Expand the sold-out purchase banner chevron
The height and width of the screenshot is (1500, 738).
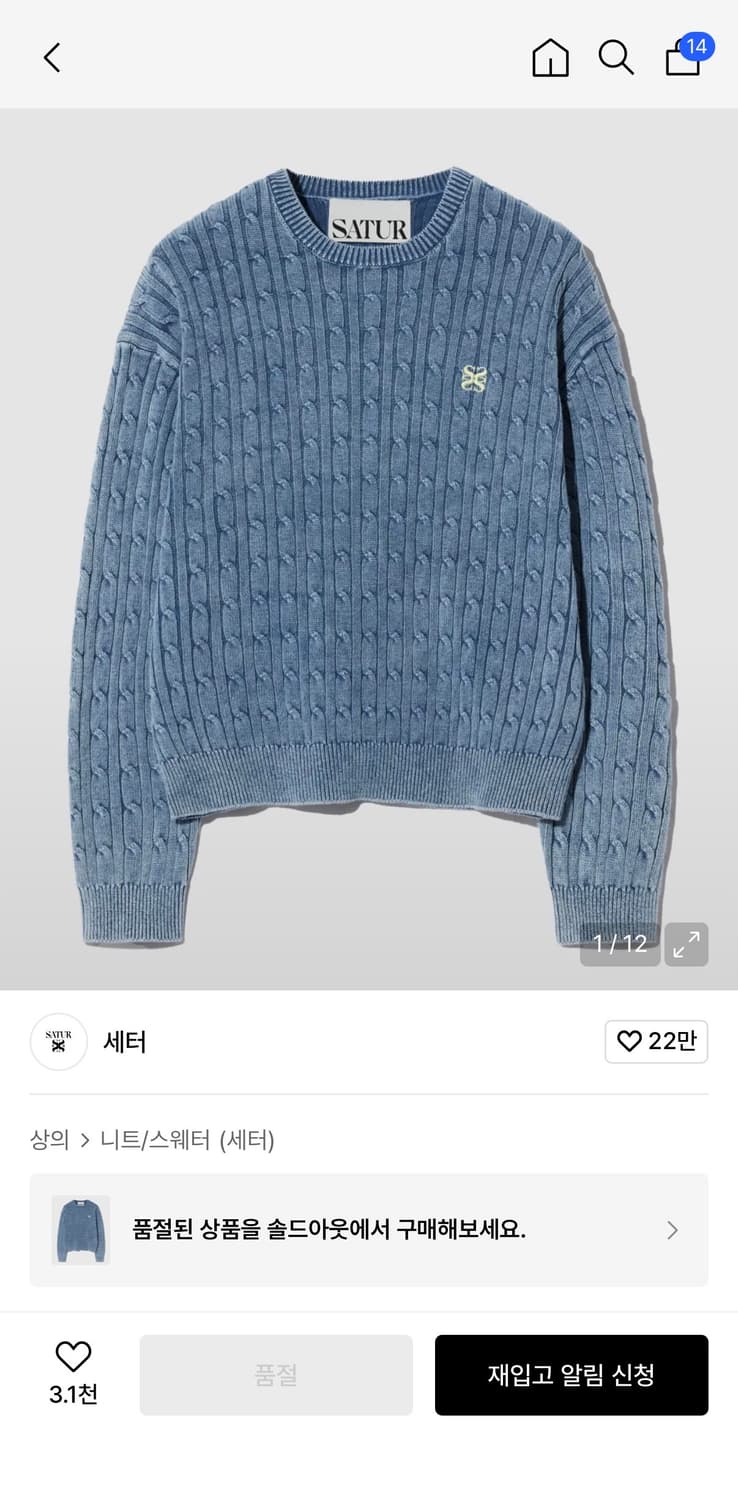point(669,1230)
